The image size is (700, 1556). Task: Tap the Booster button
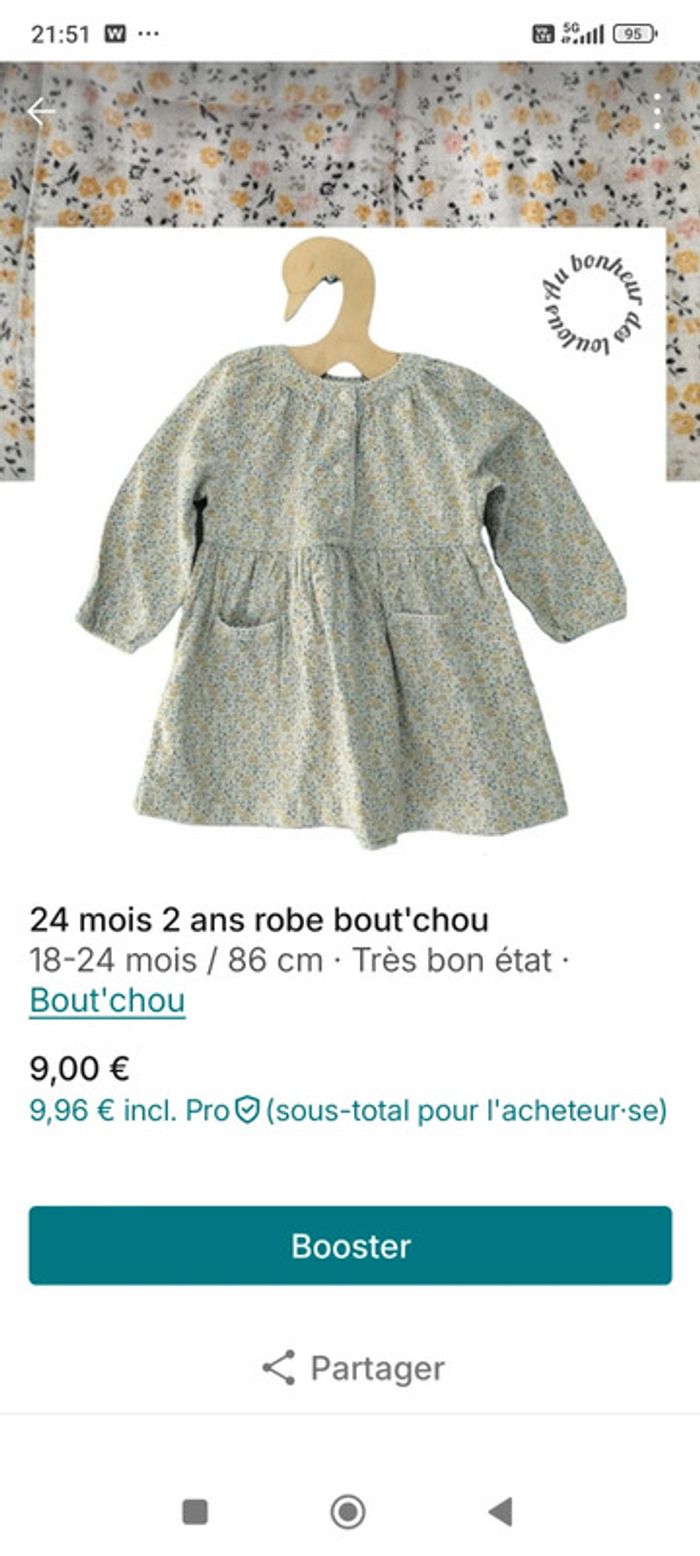tap(350, 1245)
